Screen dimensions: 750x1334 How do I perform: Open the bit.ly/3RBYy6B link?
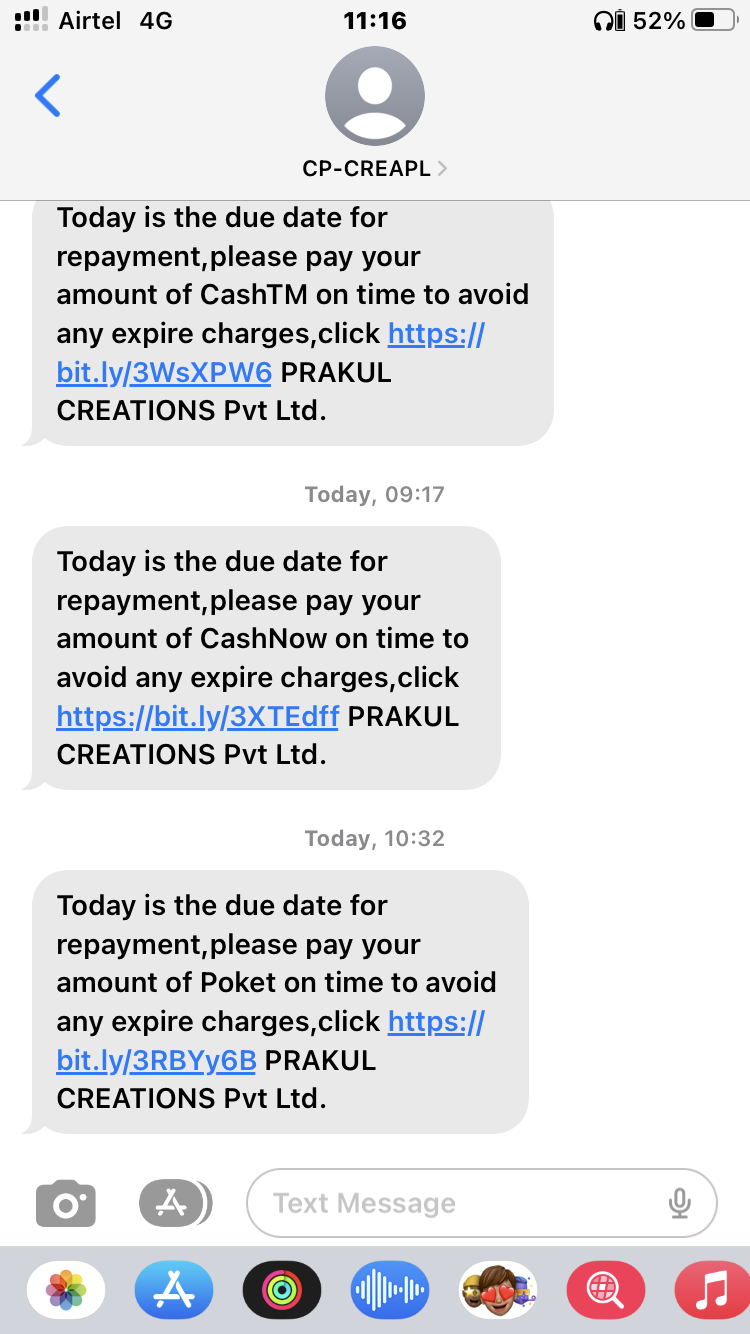(x=157, y=1060)
